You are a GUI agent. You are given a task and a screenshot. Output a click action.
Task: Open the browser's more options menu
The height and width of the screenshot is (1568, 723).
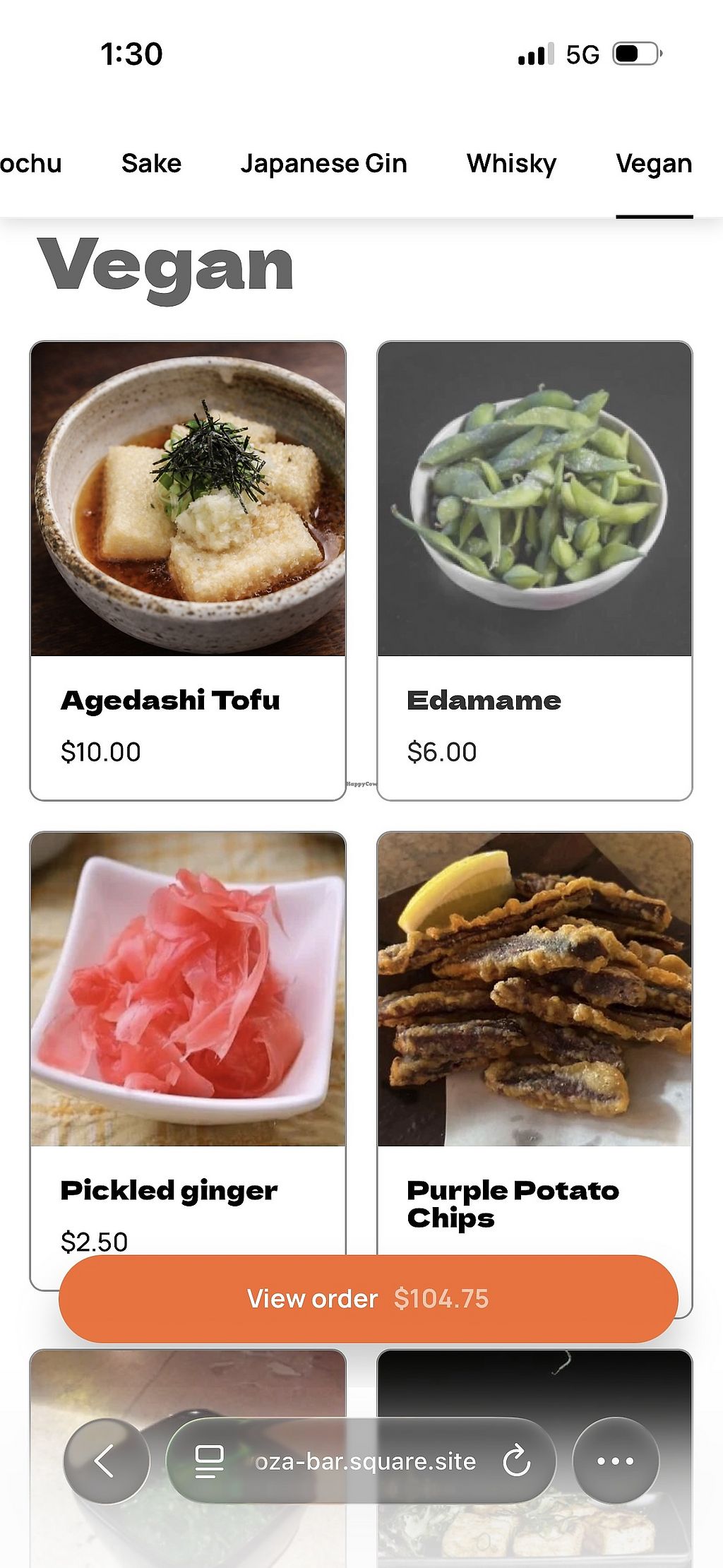pos(615,1461)
